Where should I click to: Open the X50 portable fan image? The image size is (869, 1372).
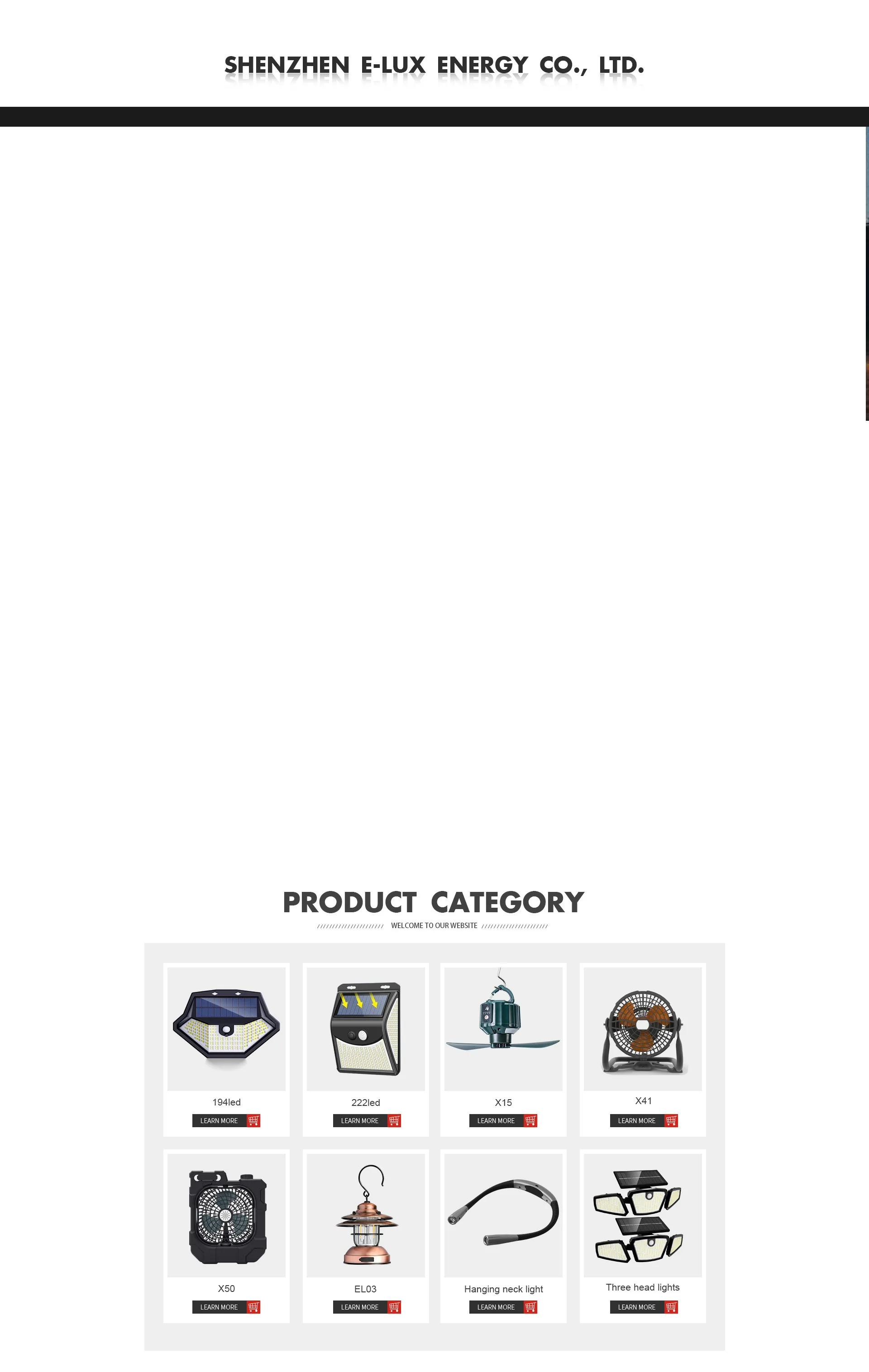point(226,1215)
